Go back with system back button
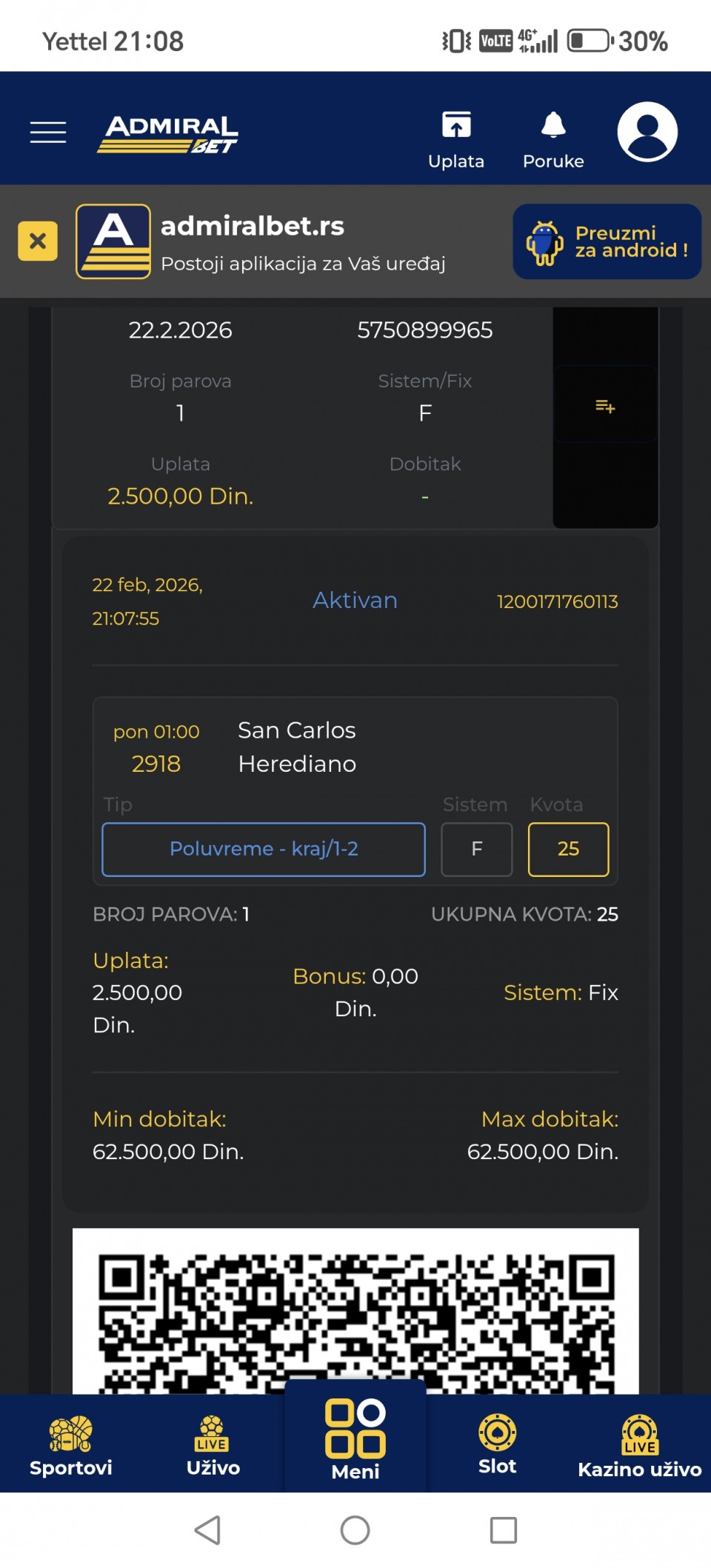 (x=208, y=1529)
